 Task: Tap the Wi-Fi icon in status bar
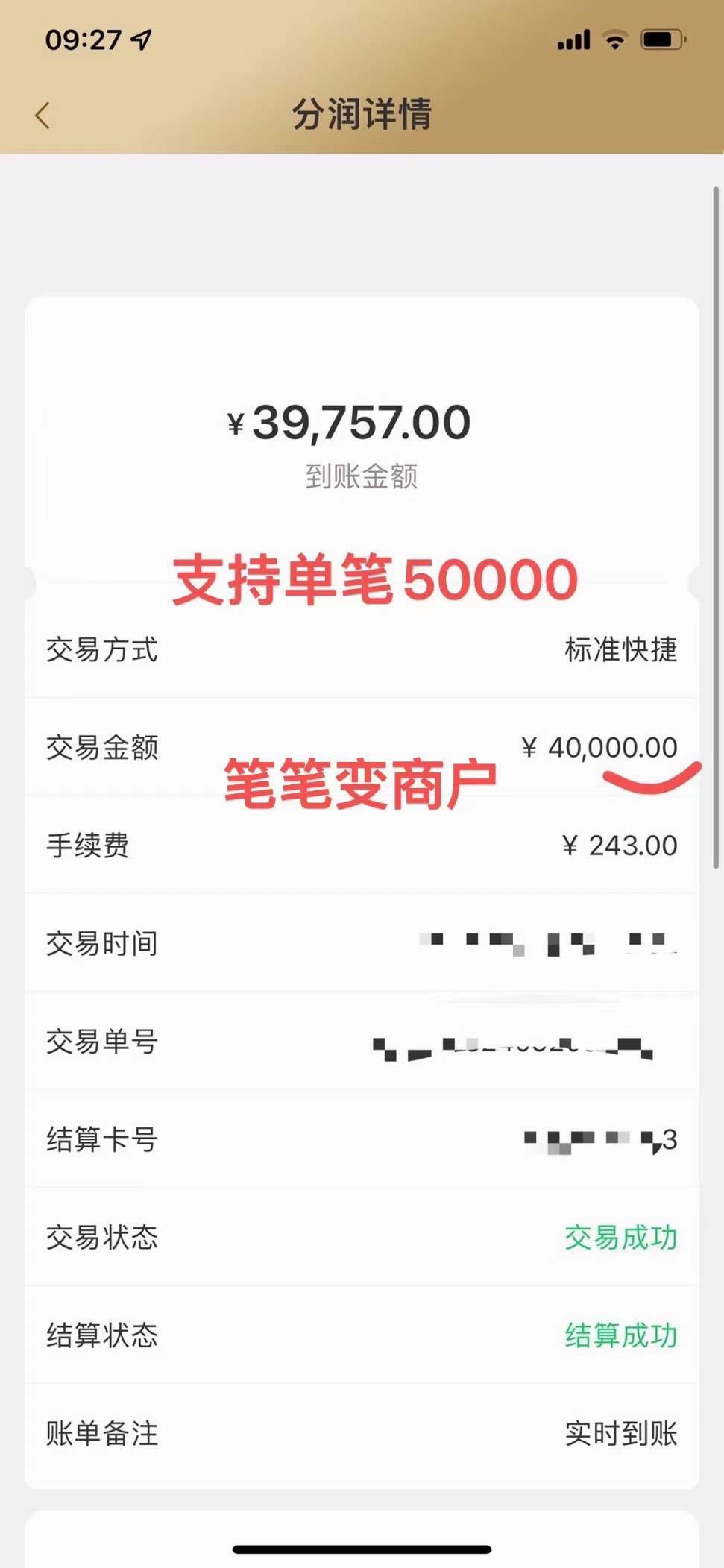point(613,41)
